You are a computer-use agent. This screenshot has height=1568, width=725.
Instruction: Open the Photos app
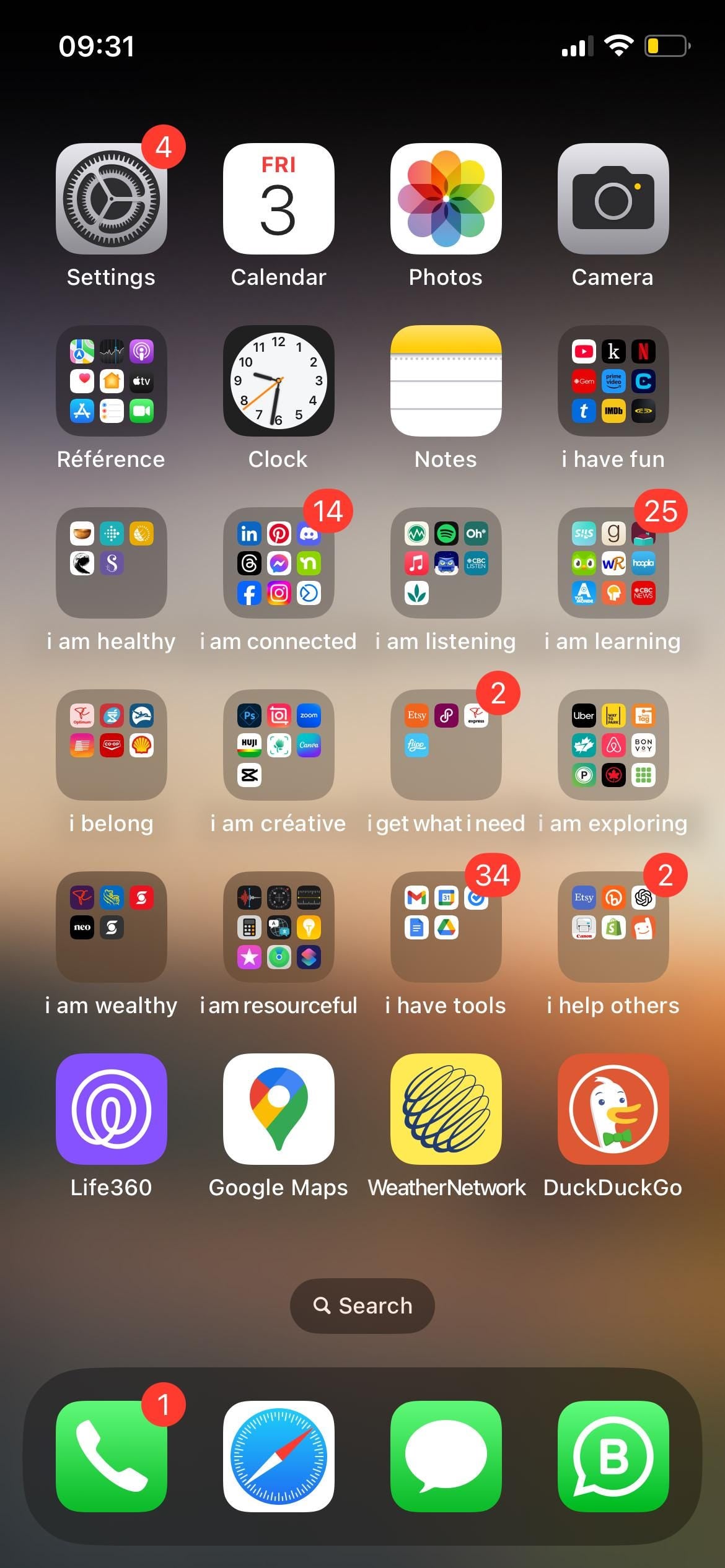446,199
